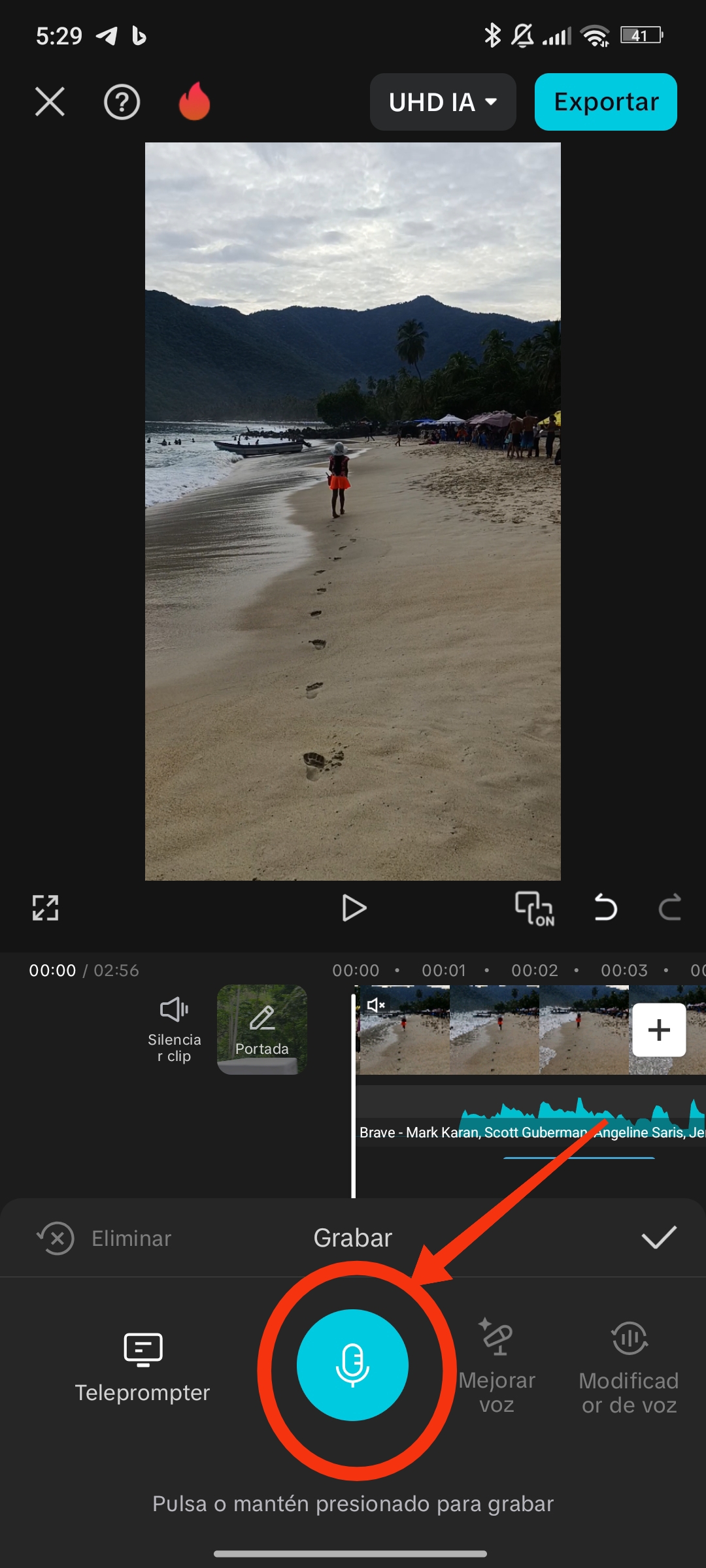This screenshot has width=706, height=1568.
Task: Expand preview to fullscreen
Action: point(46,907)
